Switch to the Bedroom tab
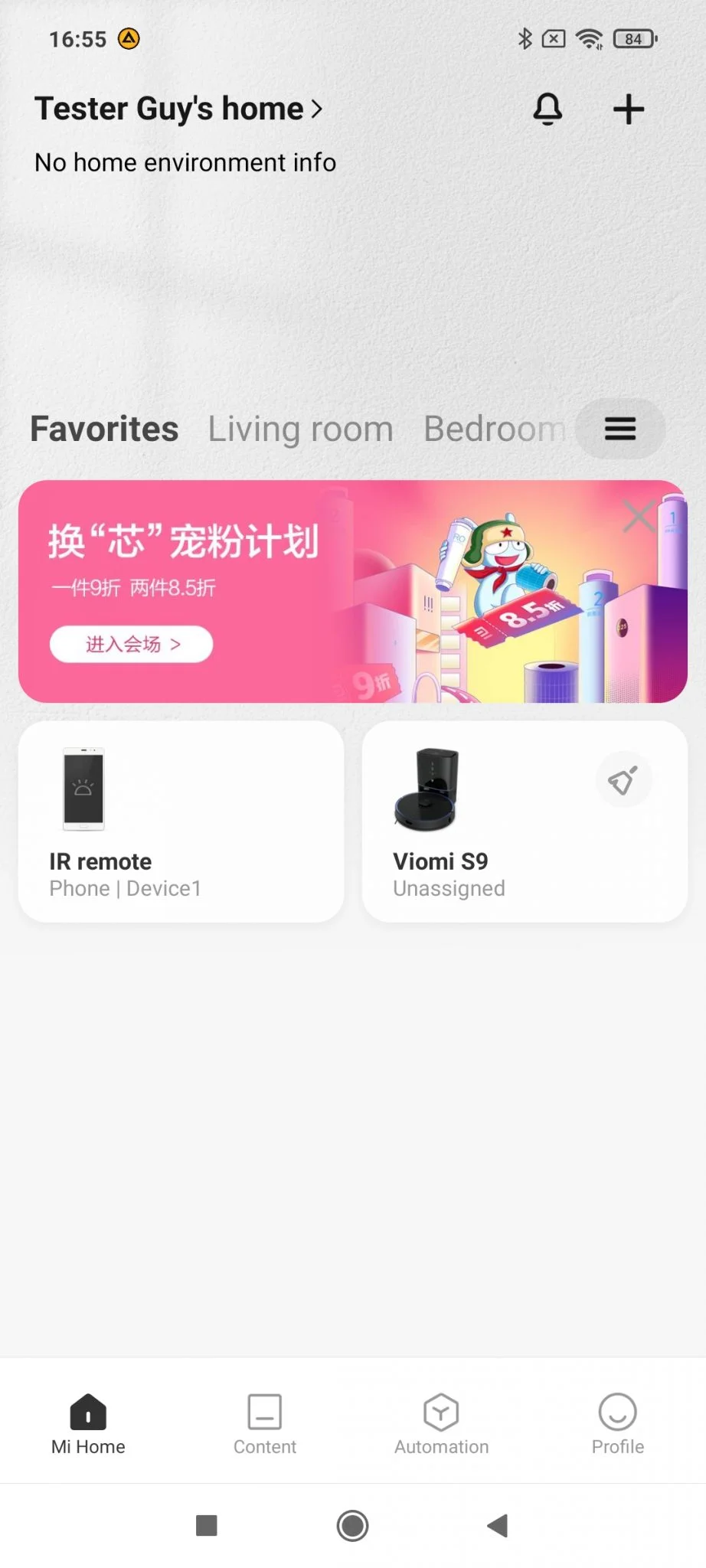Image resolution: width=706 pixels, height=1568 pixels. point(494,429)
